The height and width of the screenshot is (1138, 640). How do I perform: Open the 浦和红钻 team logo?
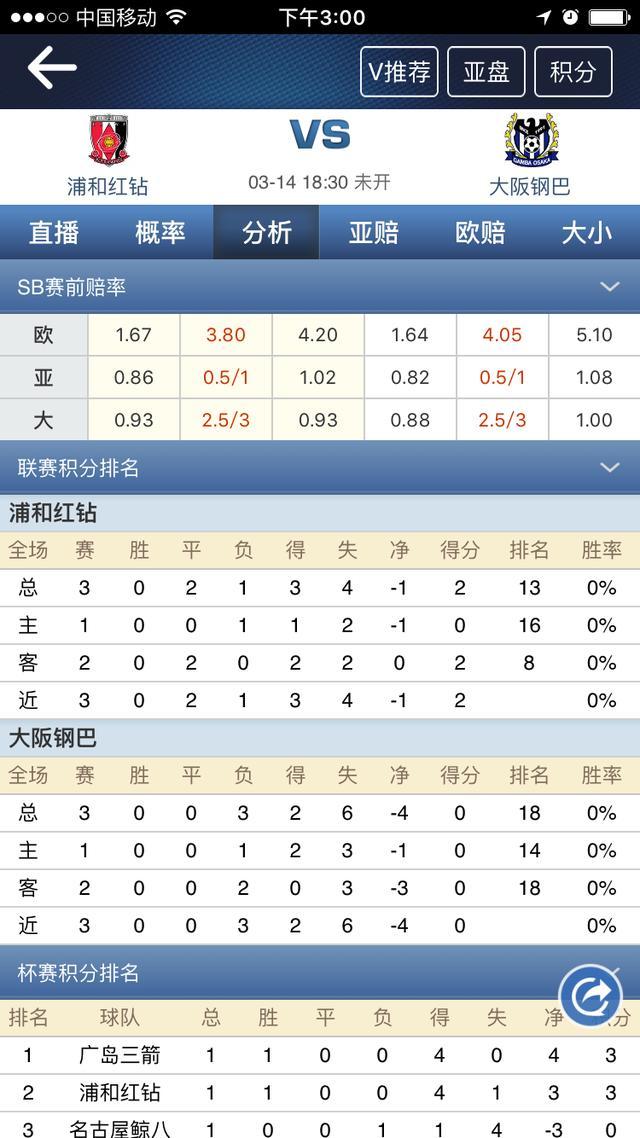(x=108, y=139)
